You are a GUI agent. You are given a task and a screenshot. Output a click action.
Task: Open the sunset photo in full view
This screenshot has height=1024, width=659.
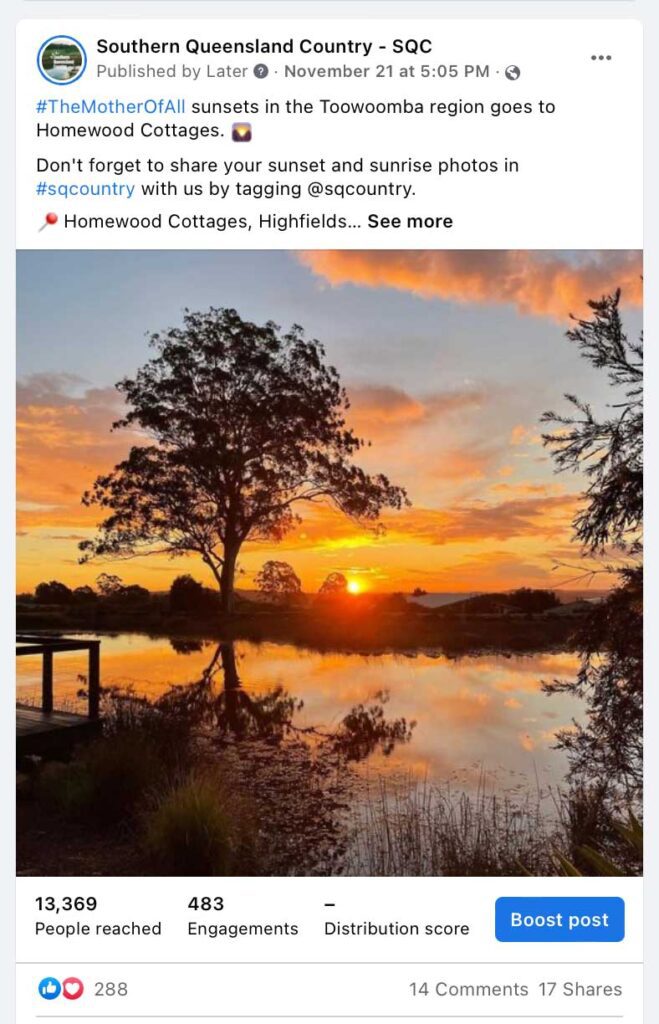click(329, 562)
